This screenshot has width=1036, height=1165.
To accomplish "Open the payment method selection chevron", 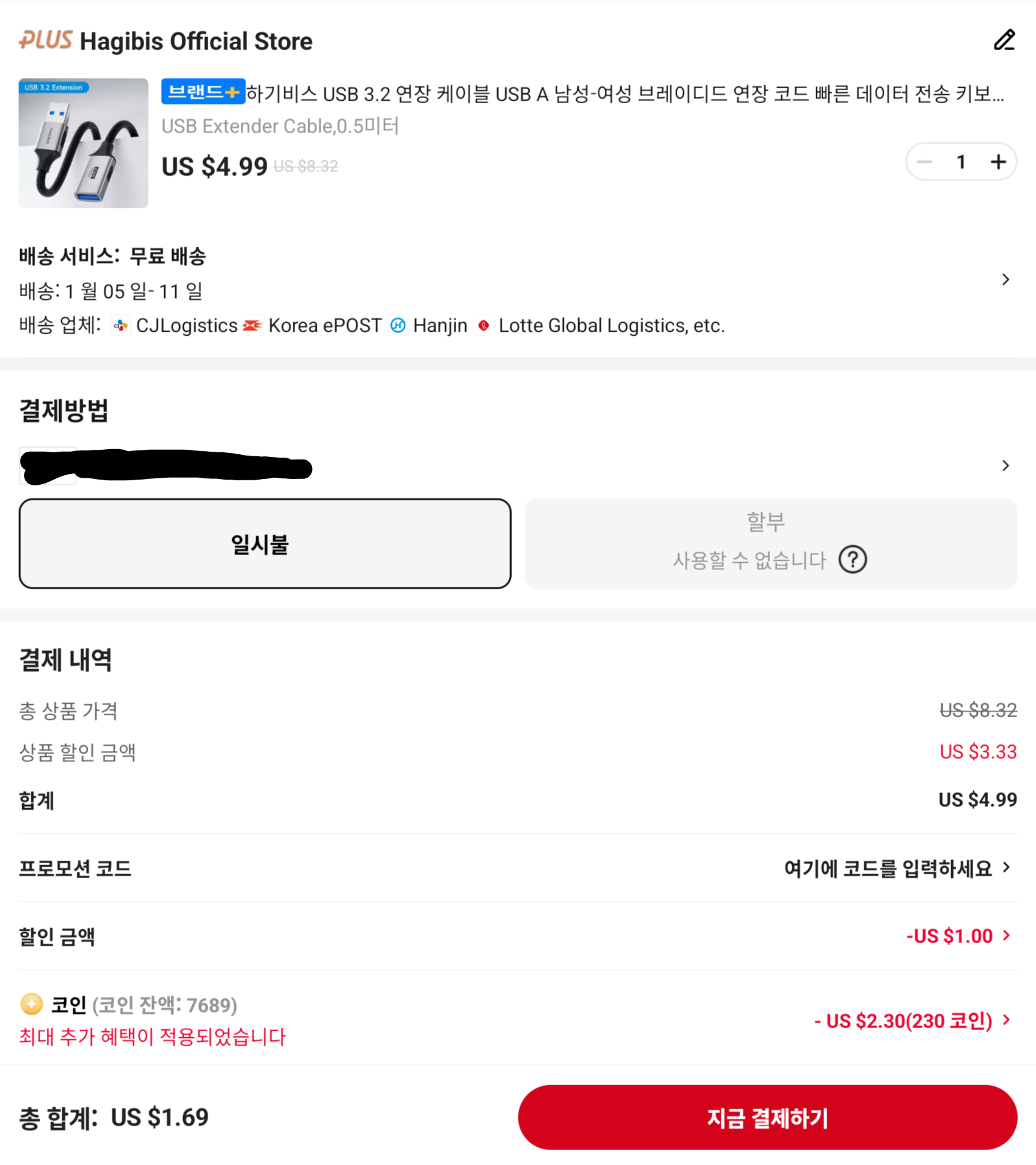I will (1006, 465).
